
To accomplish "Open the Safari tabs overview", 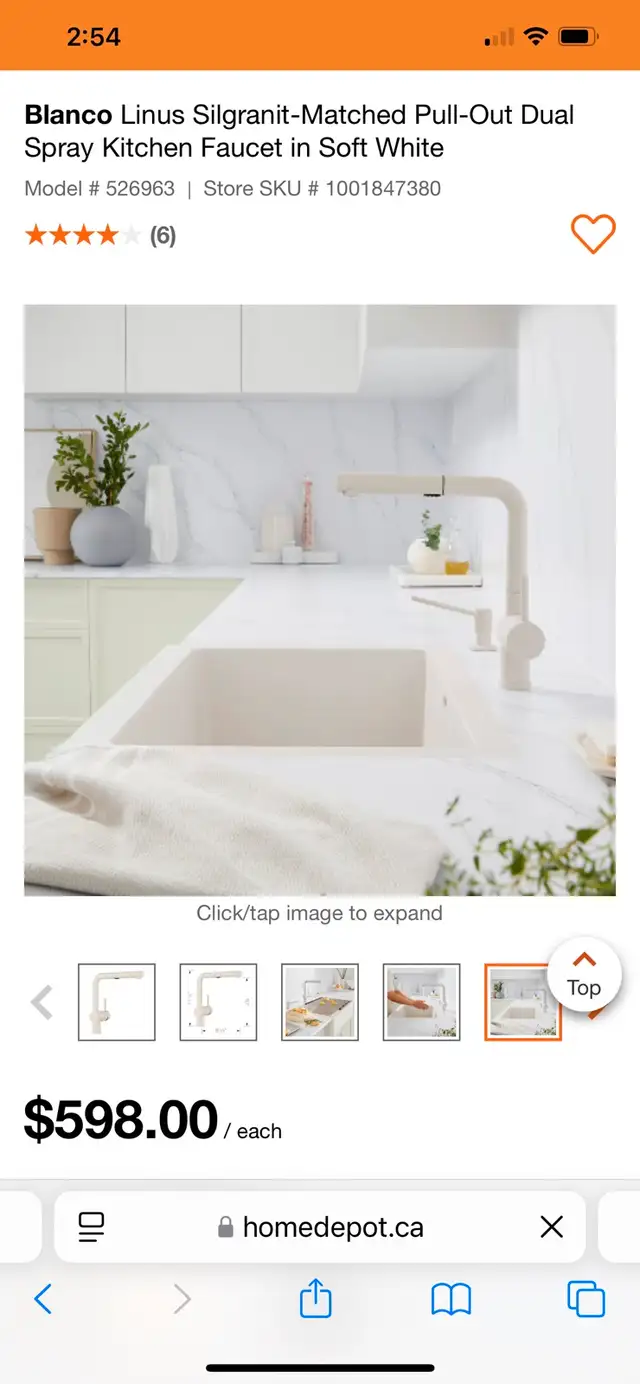I will [x=586, y=1299].
